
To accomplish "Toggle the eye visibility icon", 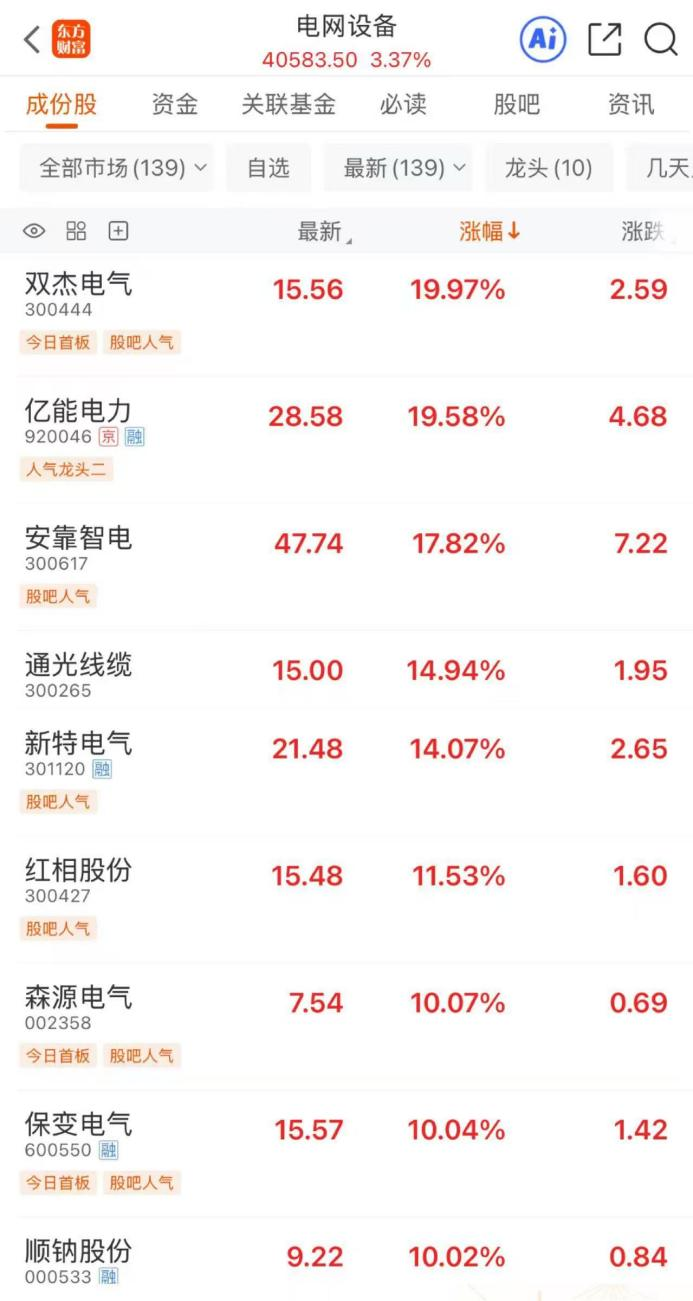I will pyautogui.click(x=34, y=232).
